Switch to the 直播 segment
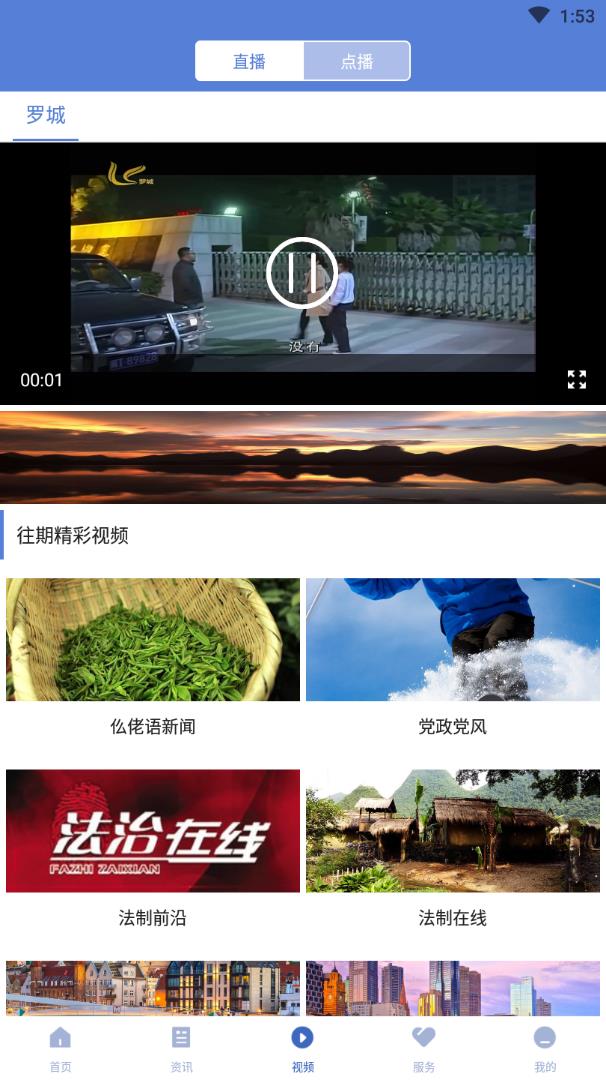Viewport: 606px width, 1080px height. [x=250, y=61]
